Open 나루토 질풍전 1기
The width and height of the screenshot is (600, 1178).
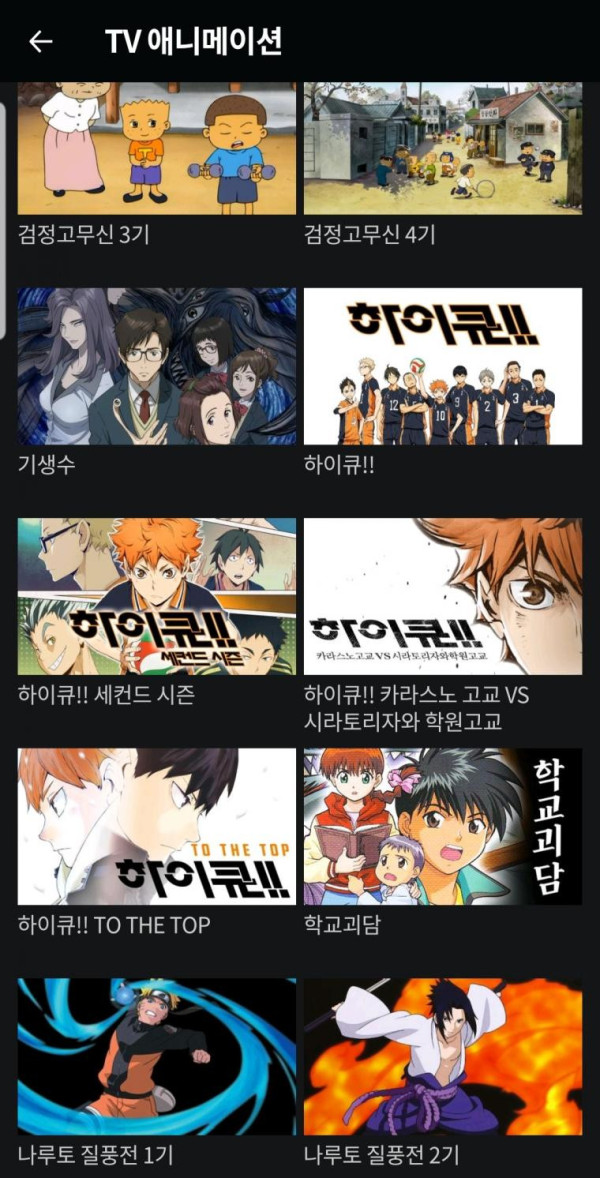(x=157, y=1056)
